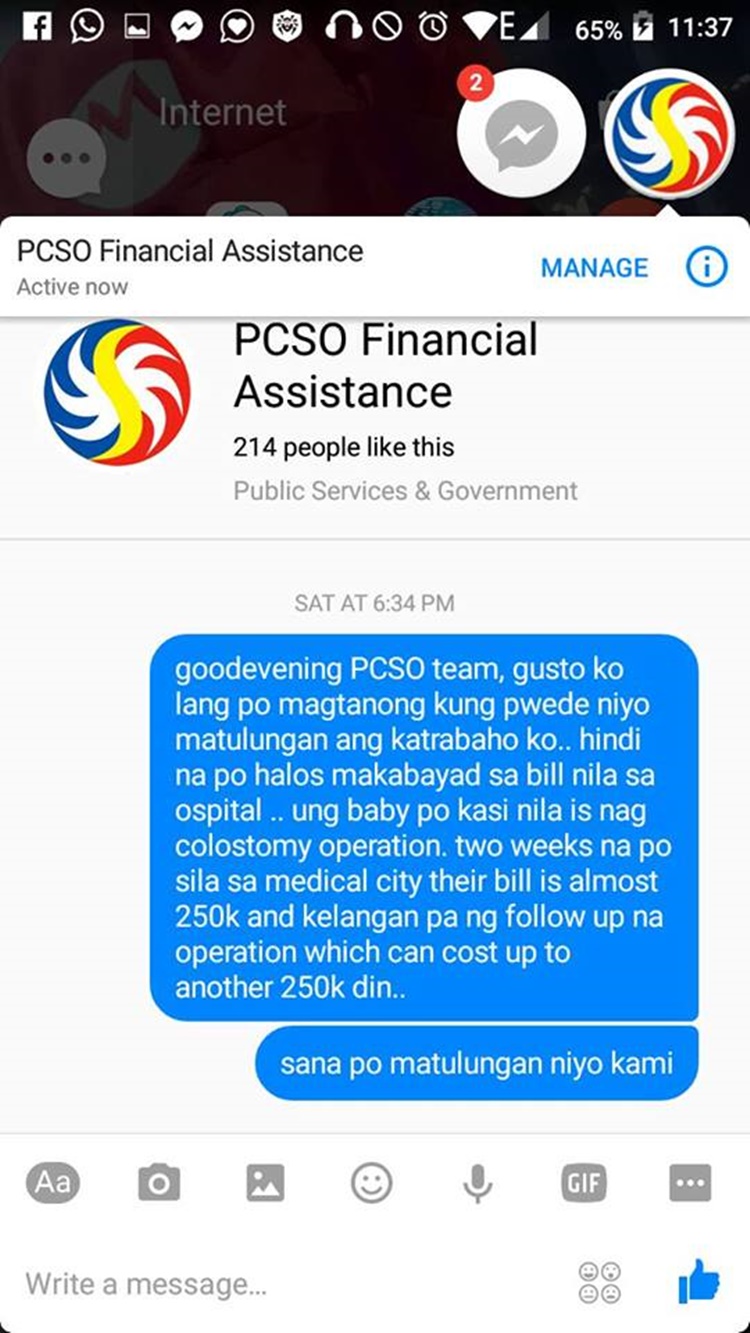750x1333 pixels.
Task: Open the smiley sticker picker
Action: click(x=371, y=1184)
